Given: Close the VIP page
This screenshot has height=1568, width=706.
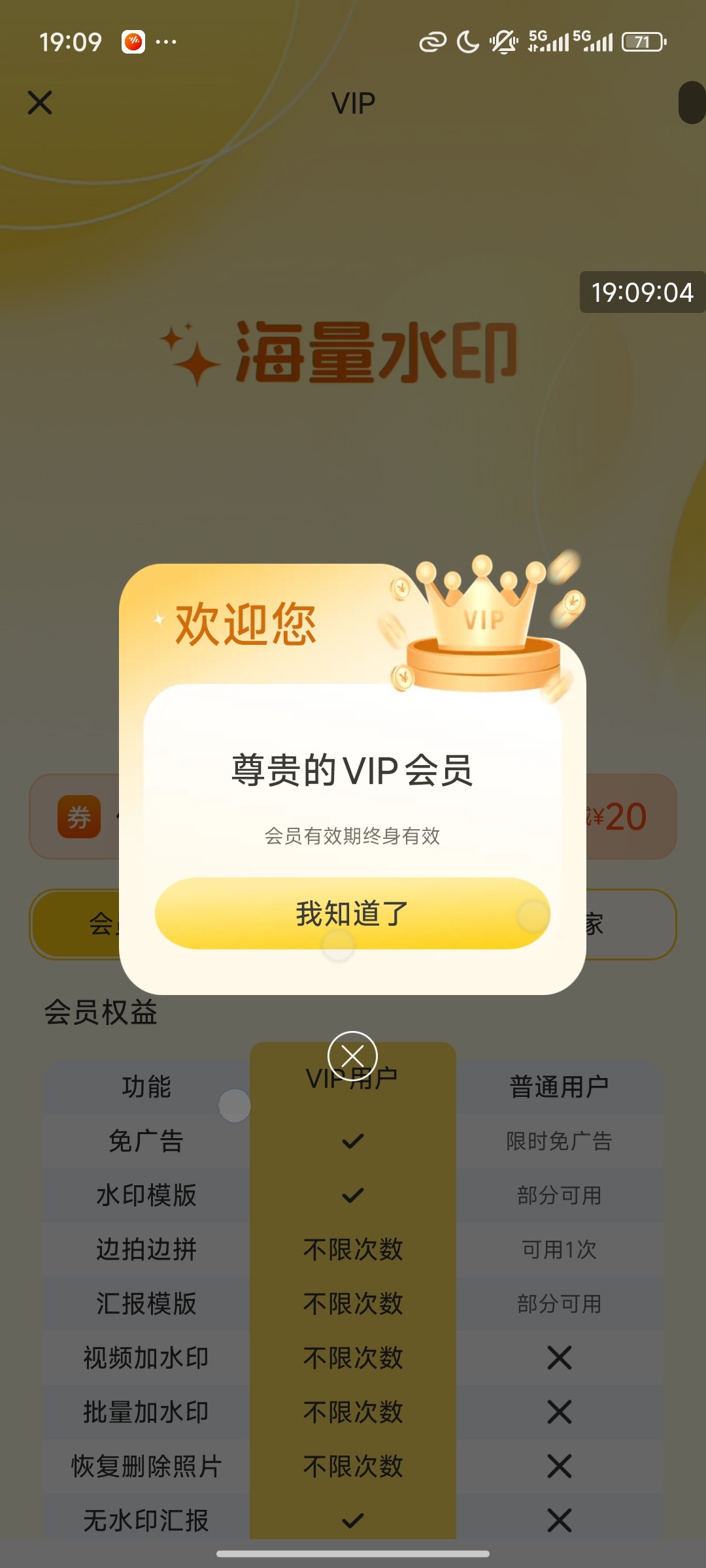Looking at the screenshot, I should (40, 103).
